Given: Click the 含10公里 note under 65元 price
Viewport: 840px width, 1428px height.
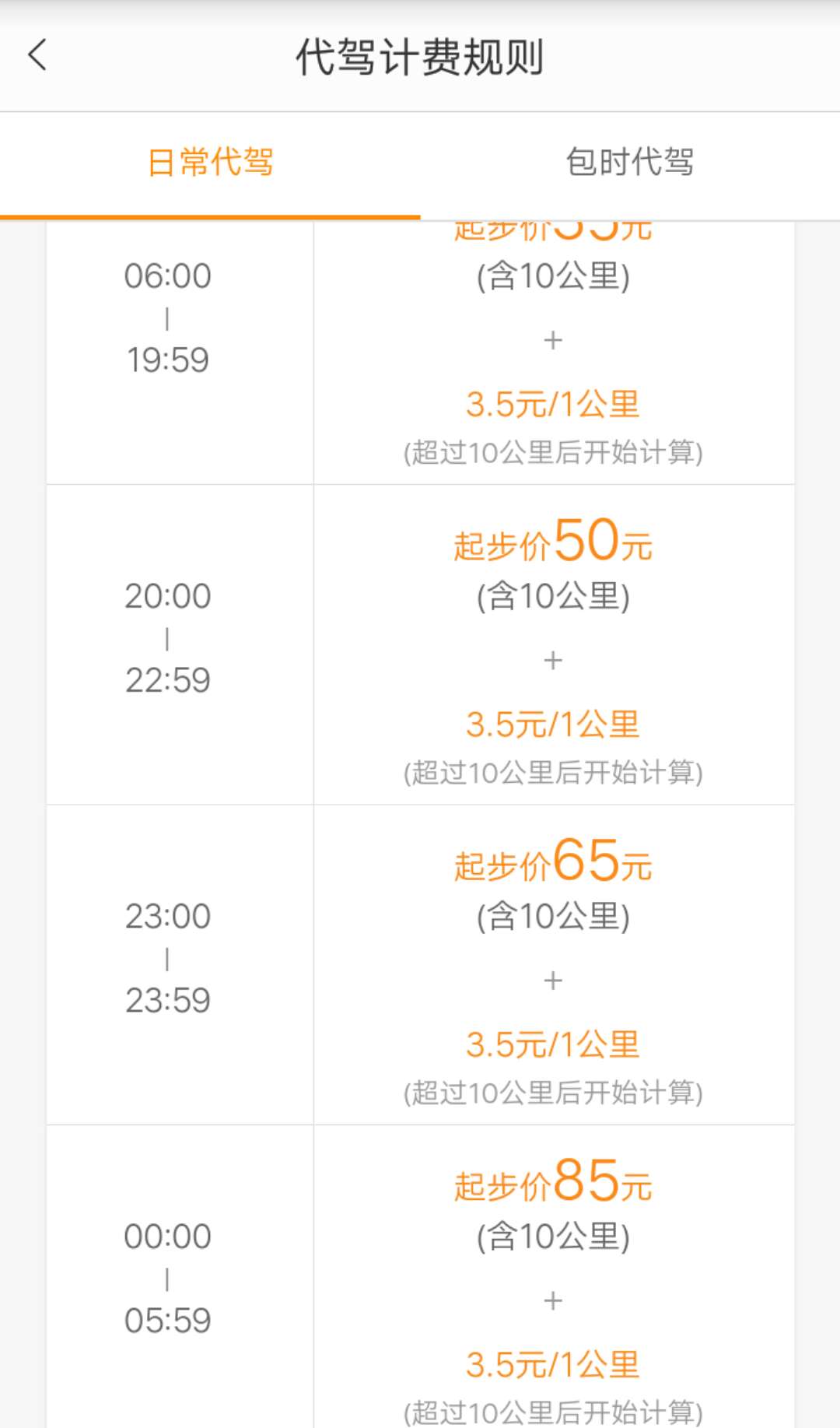Looking at the screenshot, I should 552,916.
